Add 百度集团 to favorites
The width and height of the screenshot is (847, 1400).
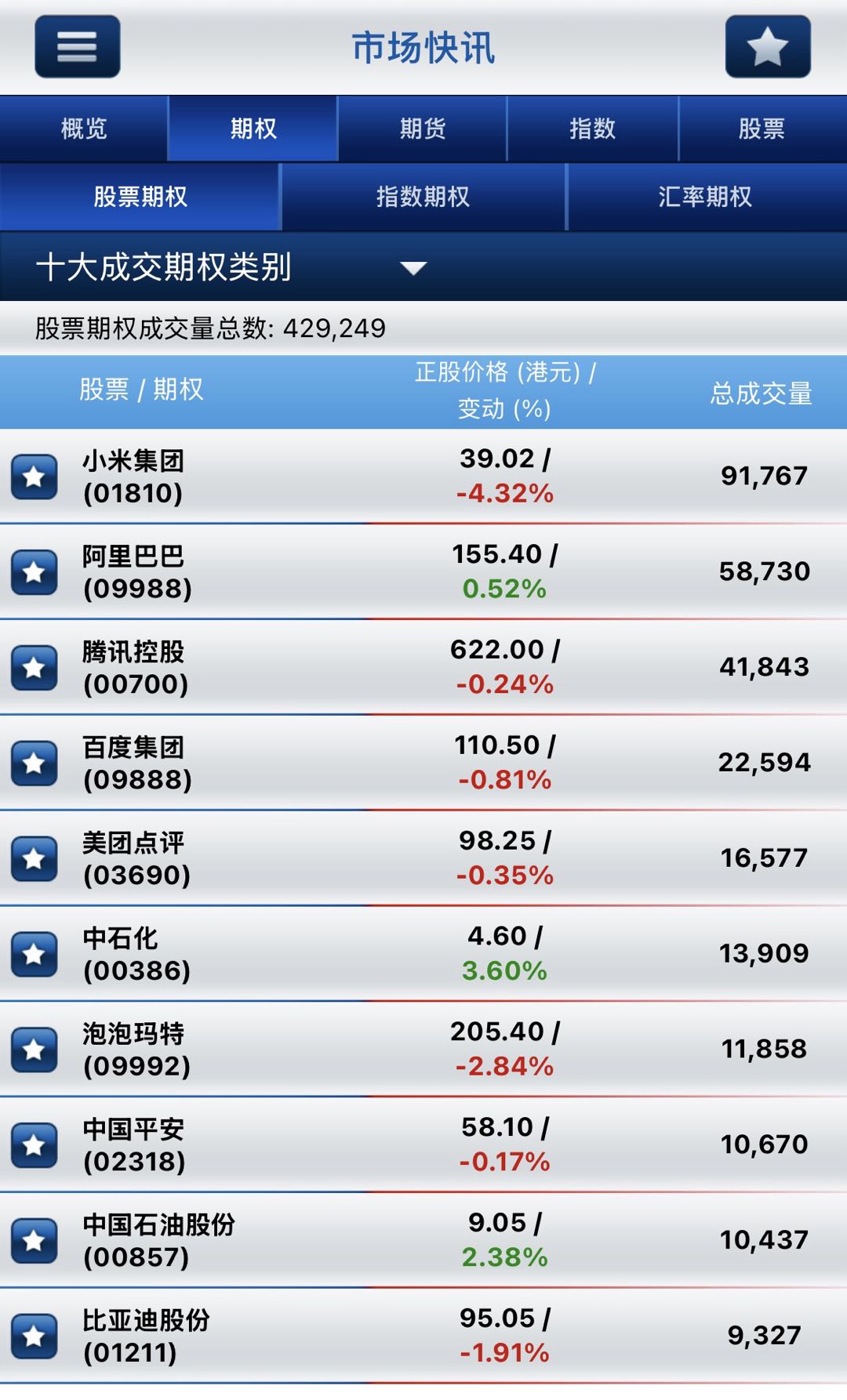pyautogui.click(x=34, y=763)
